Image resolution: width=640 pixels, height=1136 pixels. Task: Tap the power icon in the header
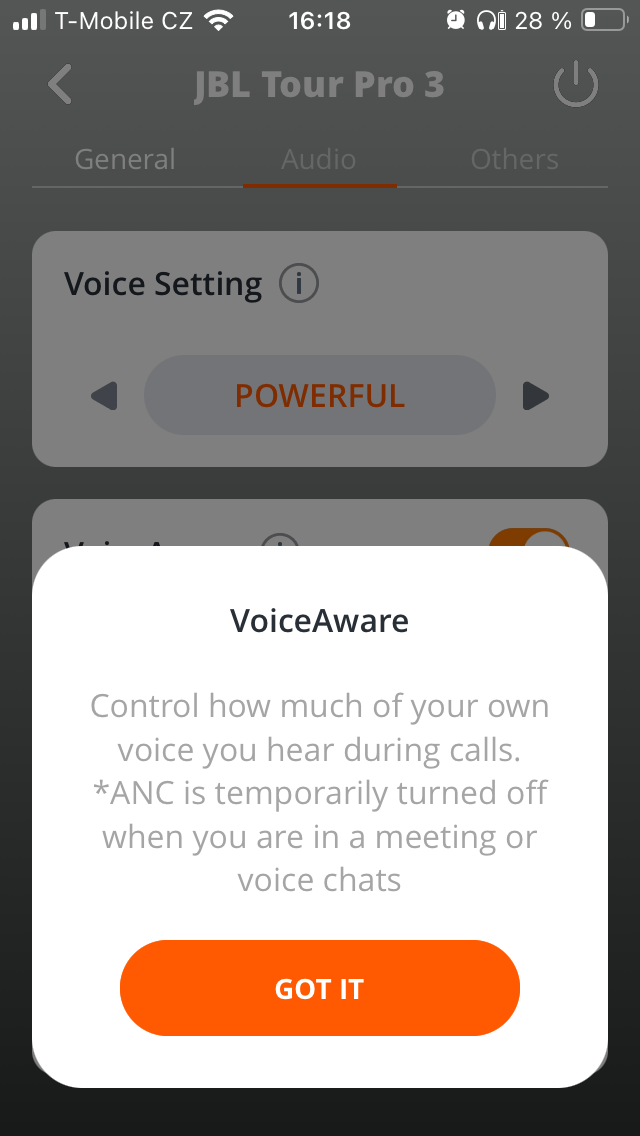(576, 86)
